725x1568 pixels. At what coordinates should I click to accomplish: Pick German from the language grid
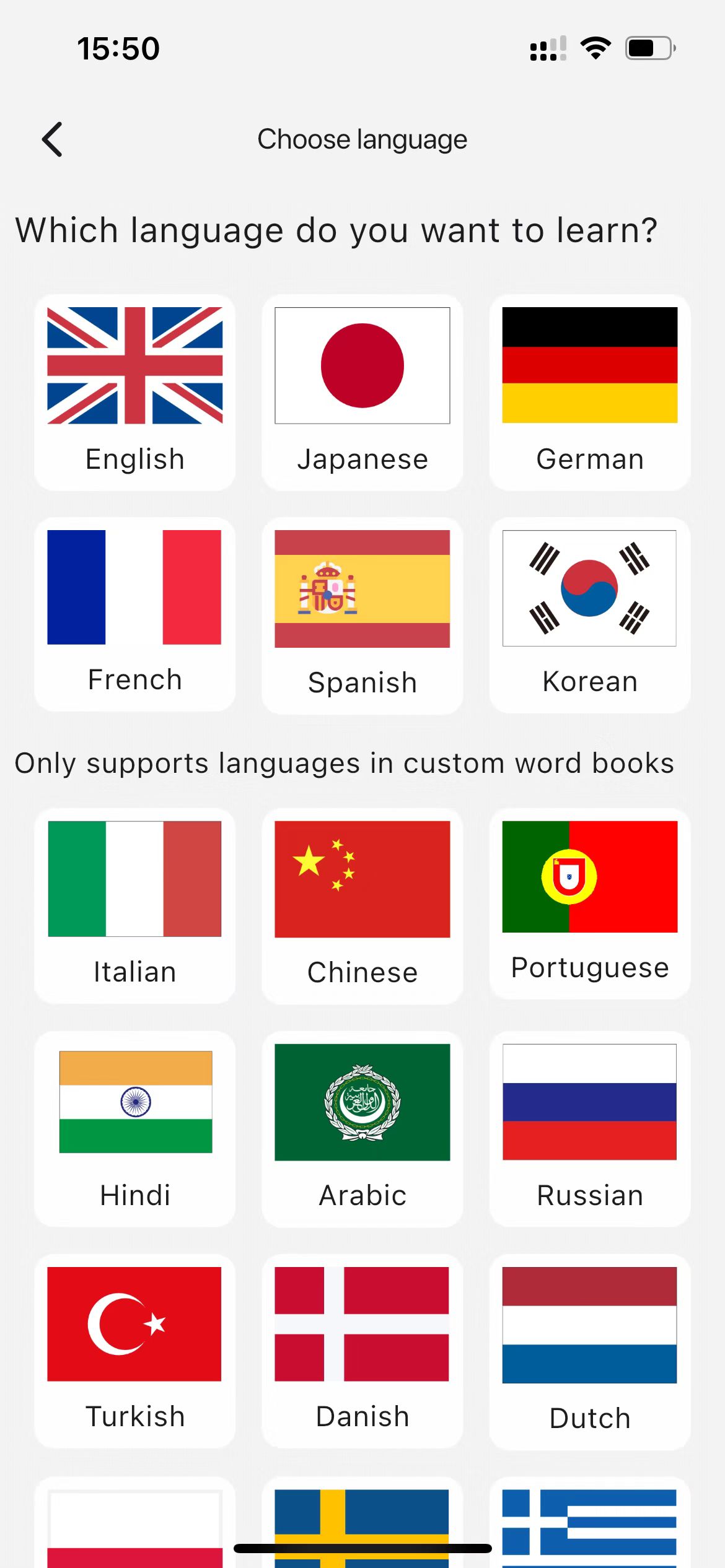(590, 392)
